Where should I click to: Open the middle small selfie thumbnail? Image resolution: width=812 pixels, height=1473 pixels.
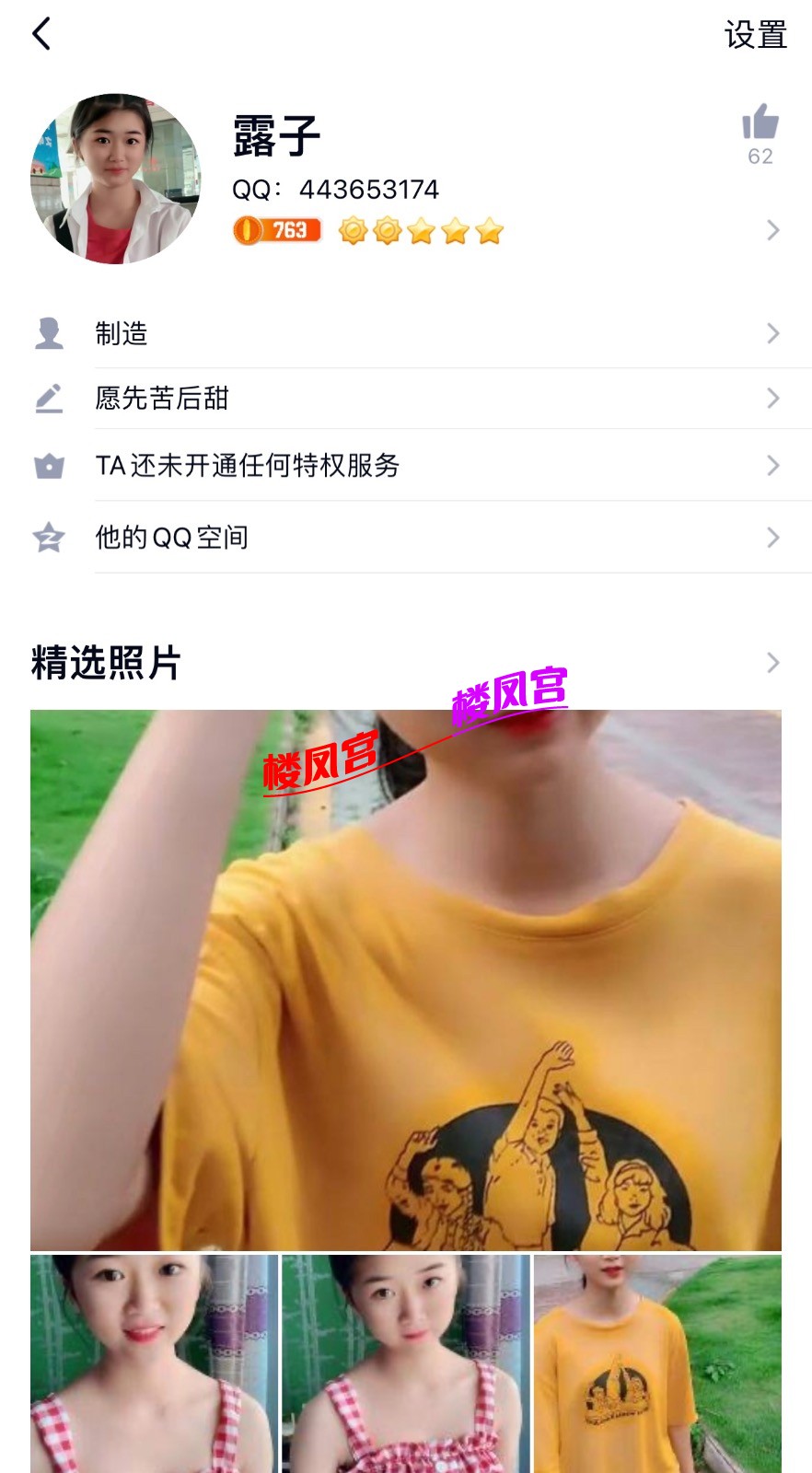click(405, 1363)
